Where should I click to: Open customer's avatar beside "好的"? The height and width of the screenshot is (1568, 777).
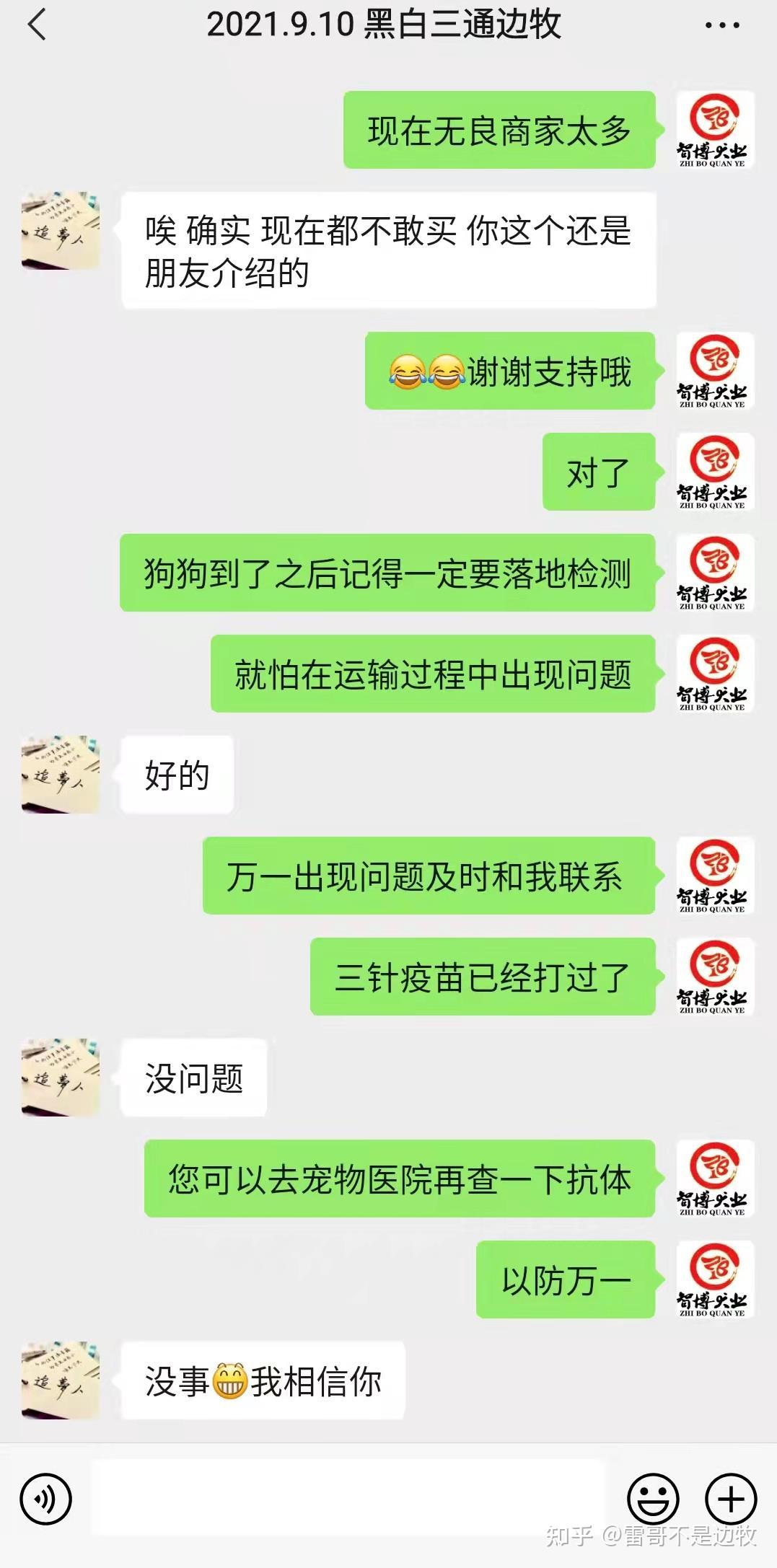(x=61, y=775)
